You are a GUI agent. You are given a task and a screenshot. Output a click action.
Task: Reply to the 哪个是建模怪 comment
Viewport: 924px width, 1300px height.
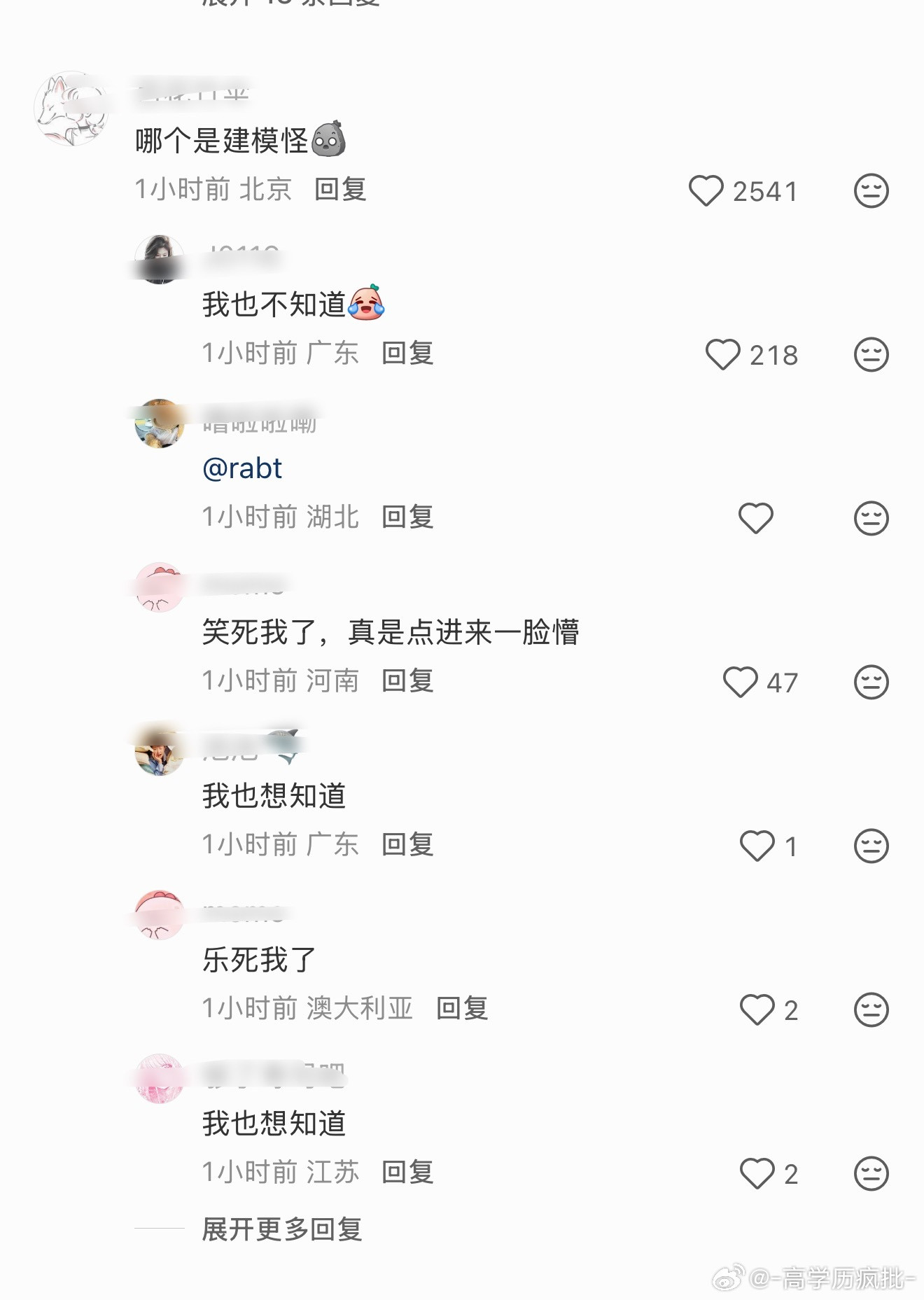[x=340, y=190]
